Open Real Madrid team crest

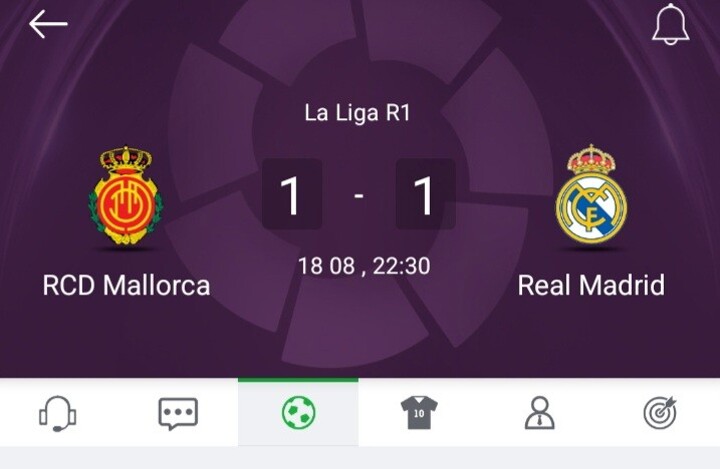590,196
